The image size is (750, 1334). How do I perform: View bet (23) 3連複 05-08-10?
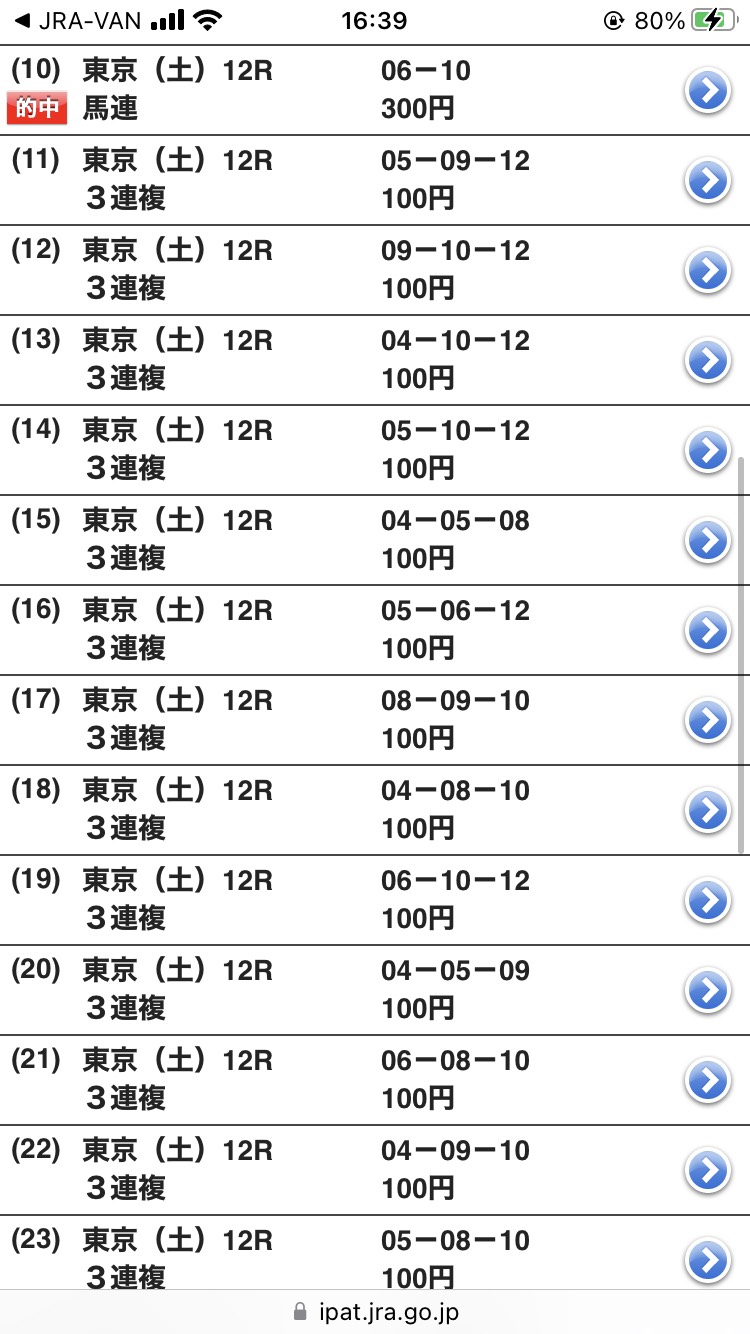pos(707,1260)
